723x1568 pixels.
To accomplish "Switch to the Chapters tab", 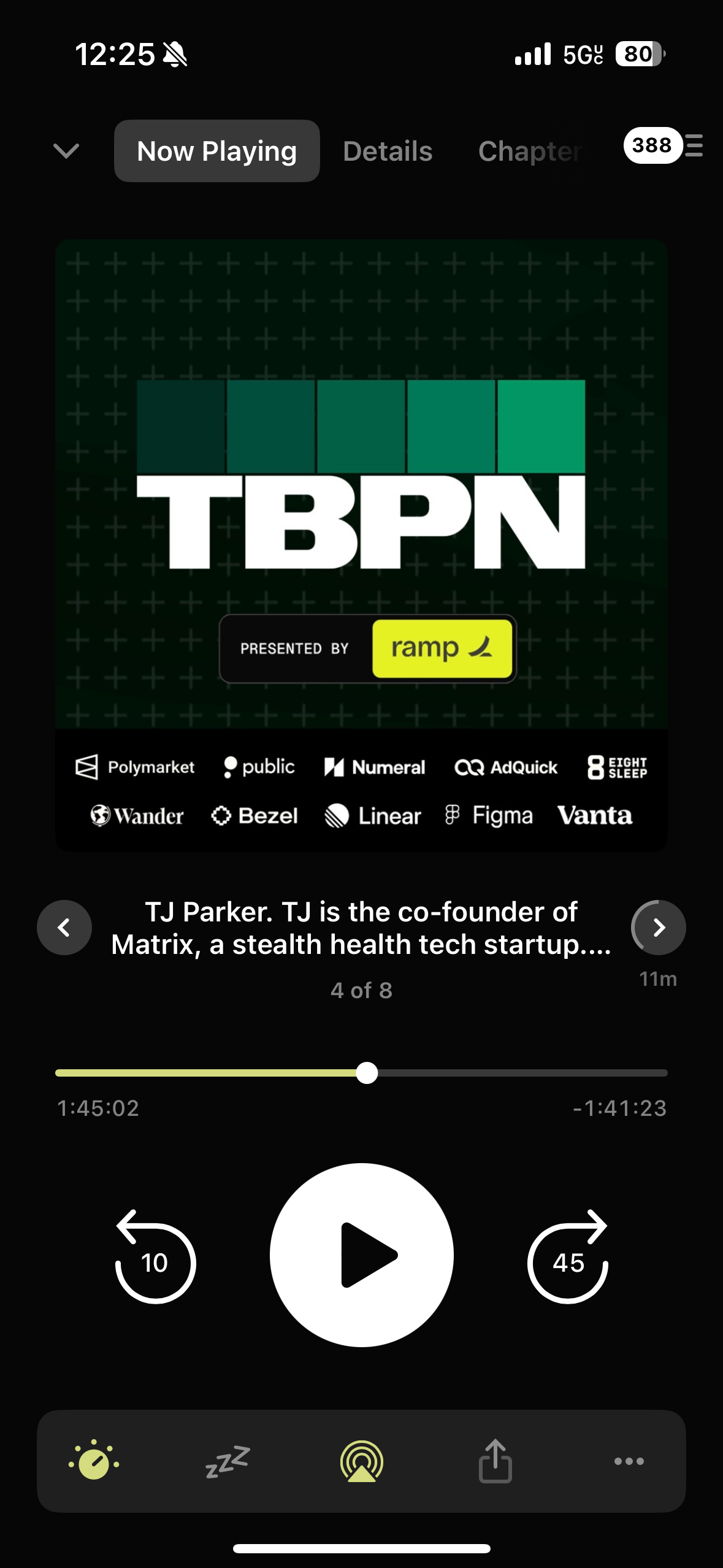I will [x=530, y=151].
